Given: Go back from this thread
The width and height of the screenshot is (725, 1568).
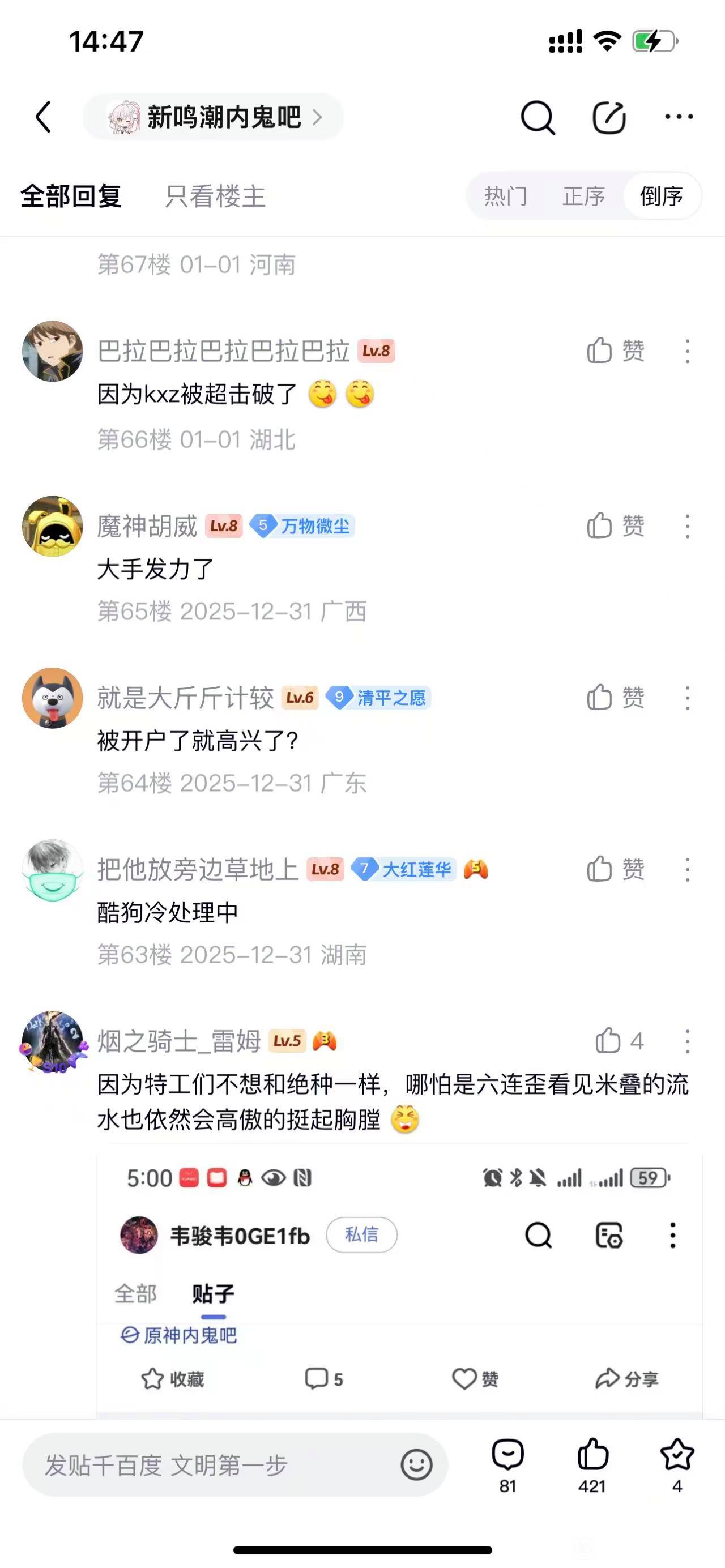Looking at the screenshot, I should point(42,116).
